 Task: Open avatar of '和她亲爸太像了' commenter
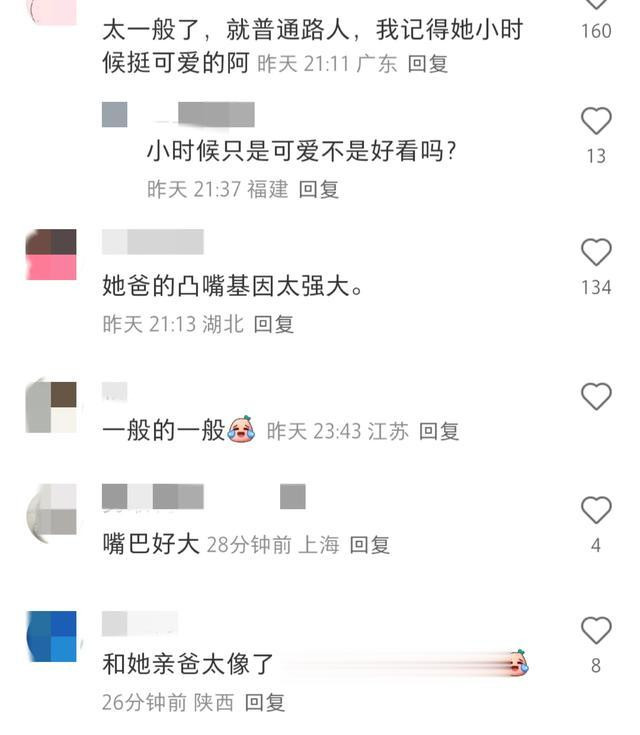51,636
